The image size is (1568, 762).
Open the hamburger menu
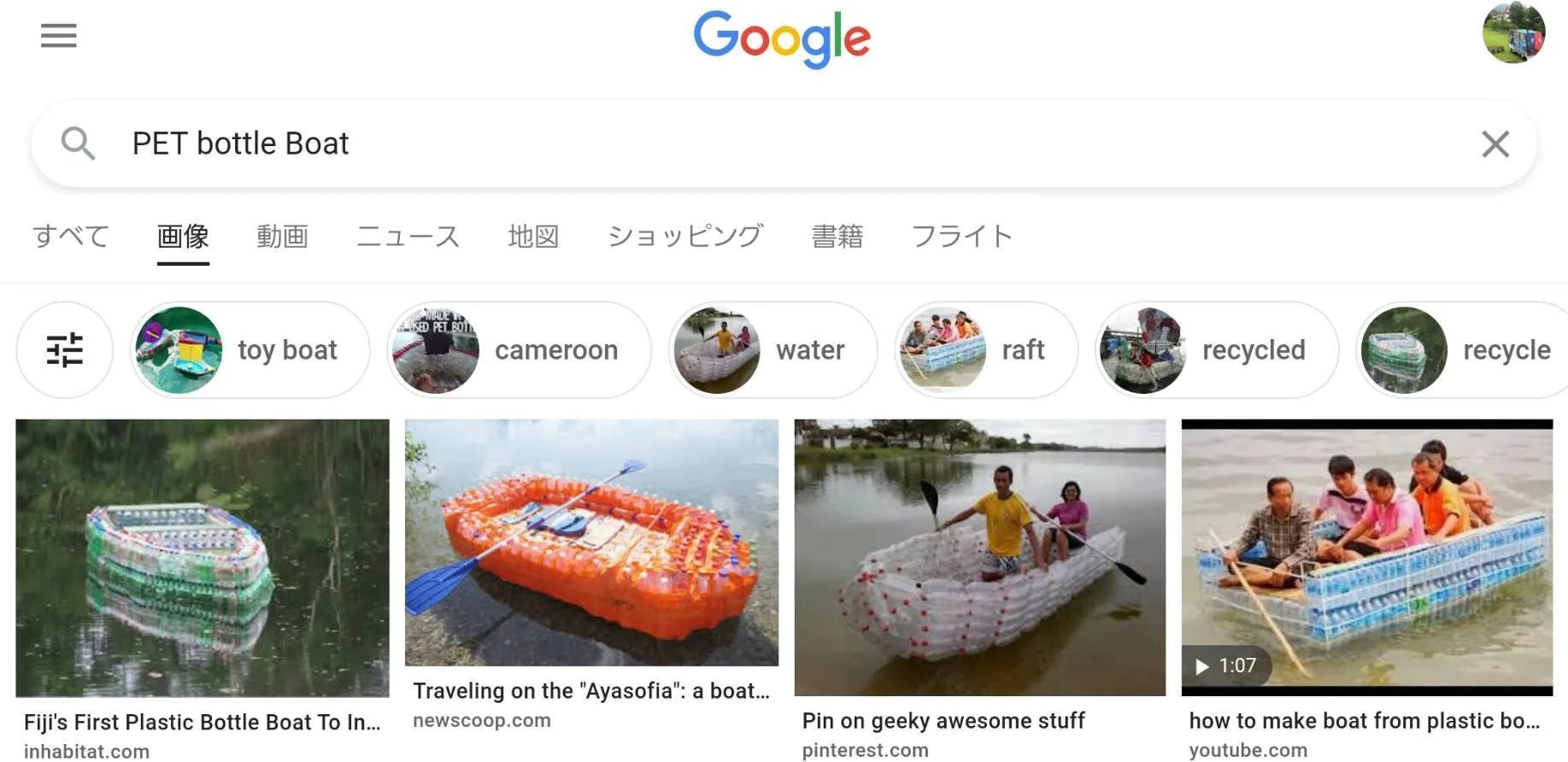point(58,36)
